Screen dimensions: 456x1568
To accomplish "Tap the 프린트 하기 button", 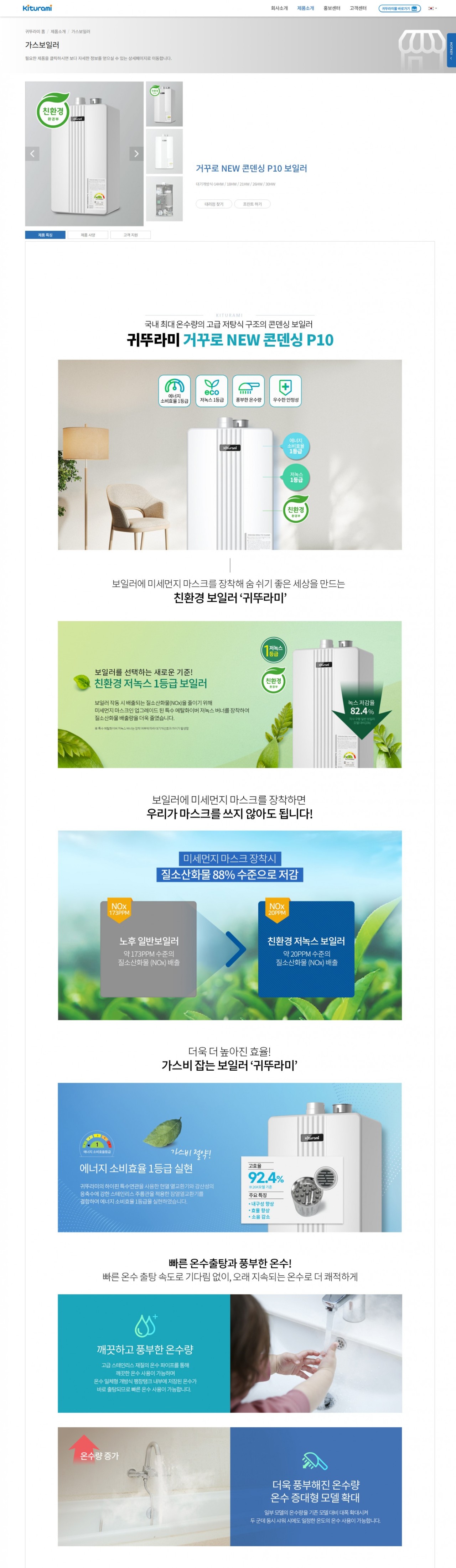I will point(252,204).
